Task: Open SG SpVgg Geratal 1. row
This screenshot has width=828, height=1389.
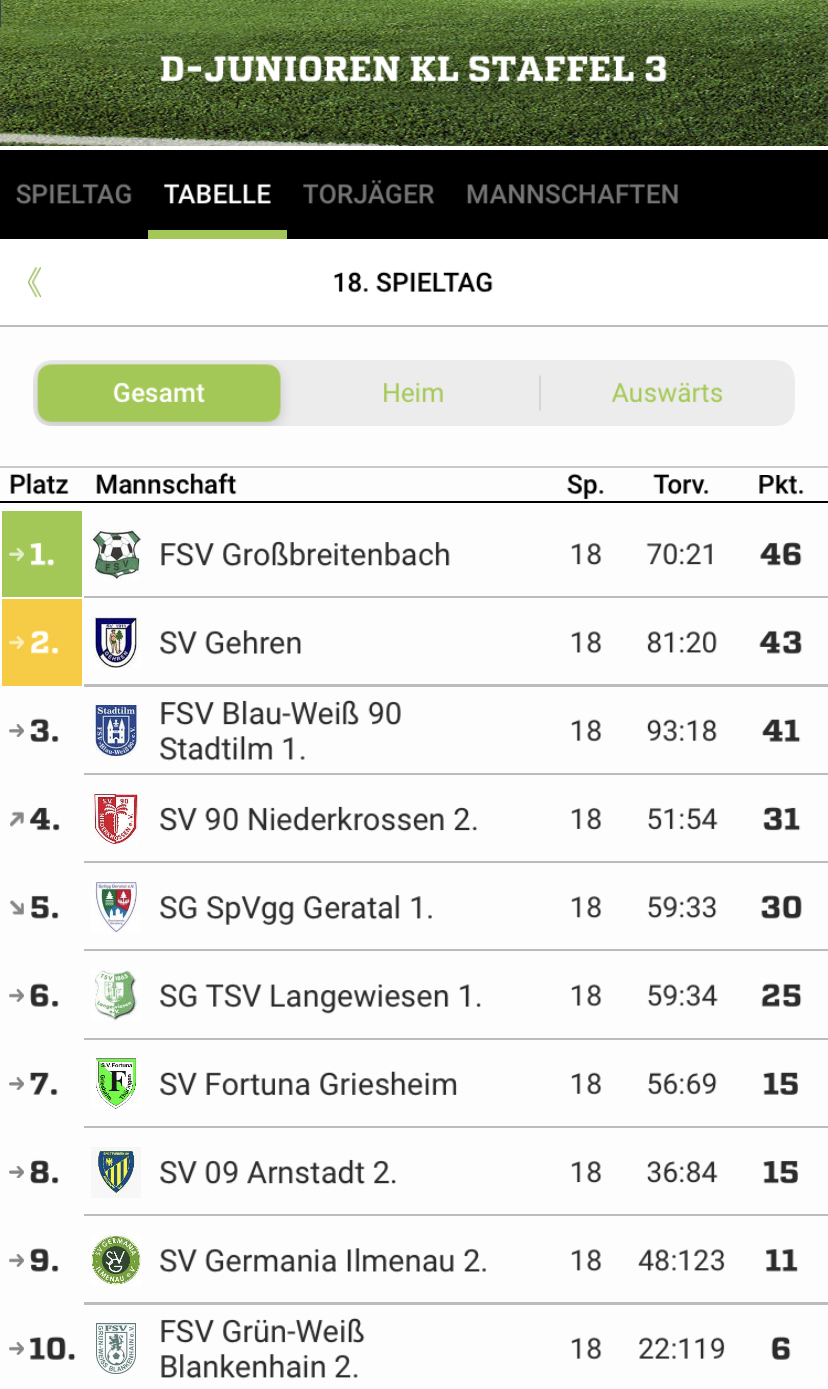Action: 414,907
